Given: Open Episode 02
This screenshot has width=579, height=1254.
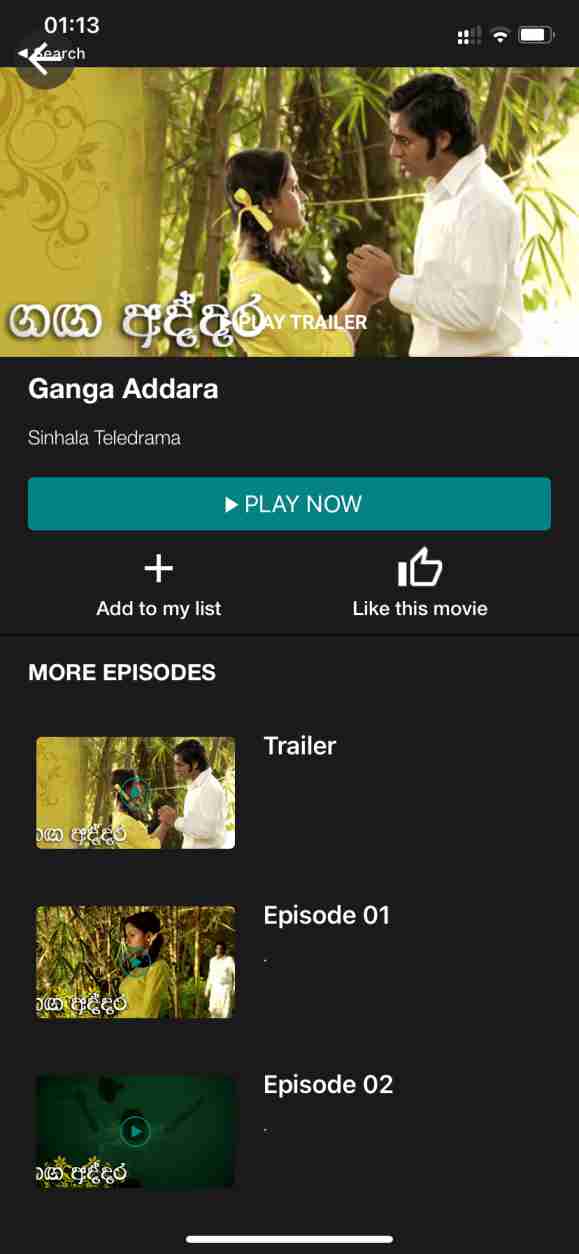Looking at the screenshot, I should (x=136, y=1132).
